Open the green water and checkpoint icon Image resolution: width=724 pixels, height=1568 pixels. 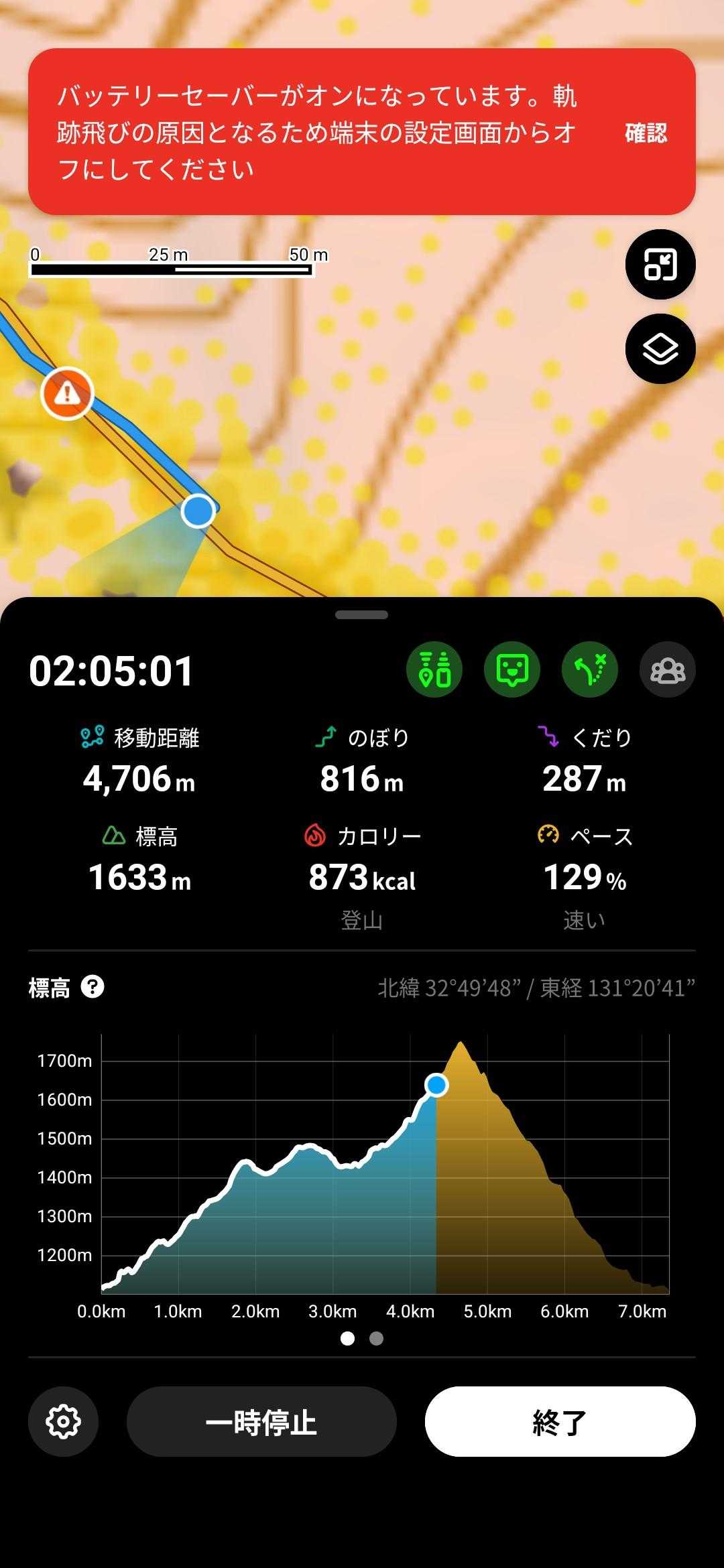coord(434,669)
